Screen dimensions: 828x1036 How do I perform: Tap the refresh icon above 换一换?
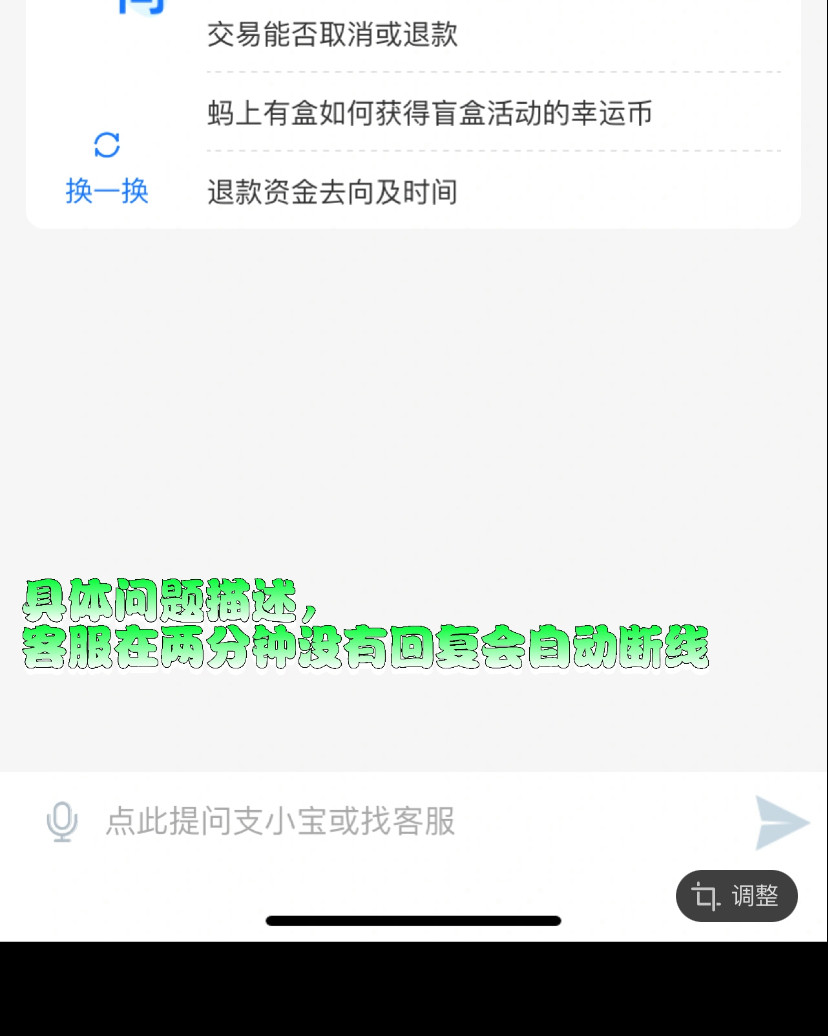pos(106,146)
